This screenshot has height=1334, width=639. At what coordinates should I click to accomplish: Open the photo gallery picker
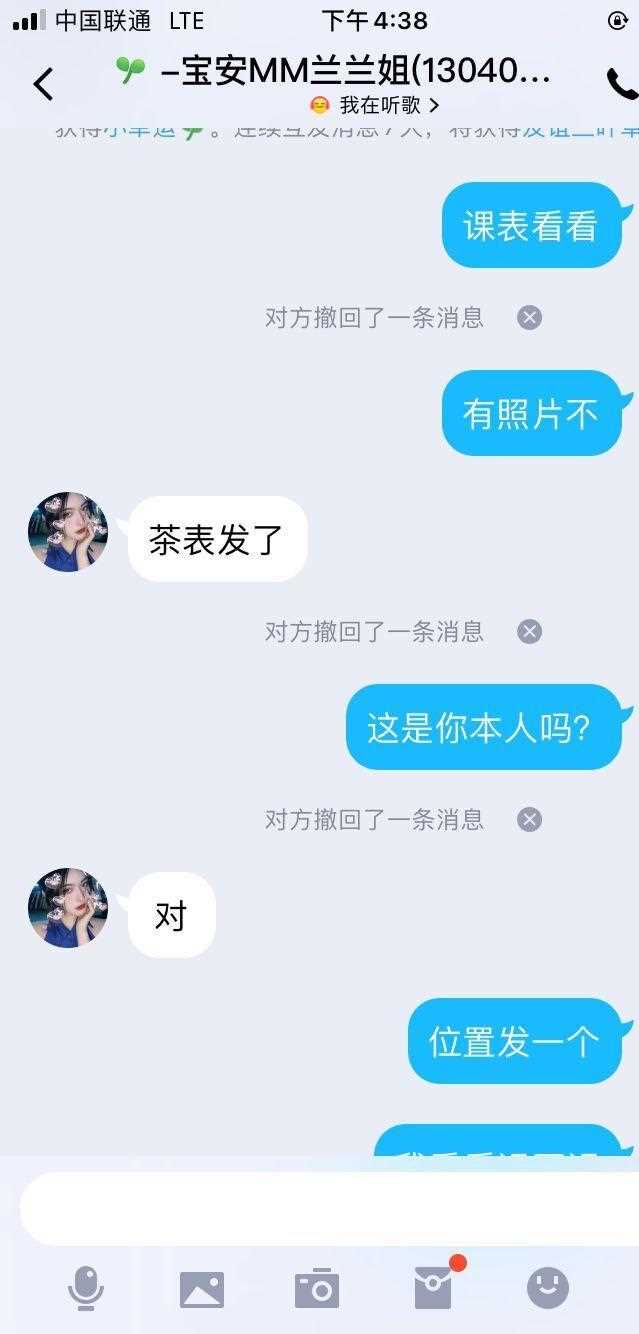[202, 1289]
